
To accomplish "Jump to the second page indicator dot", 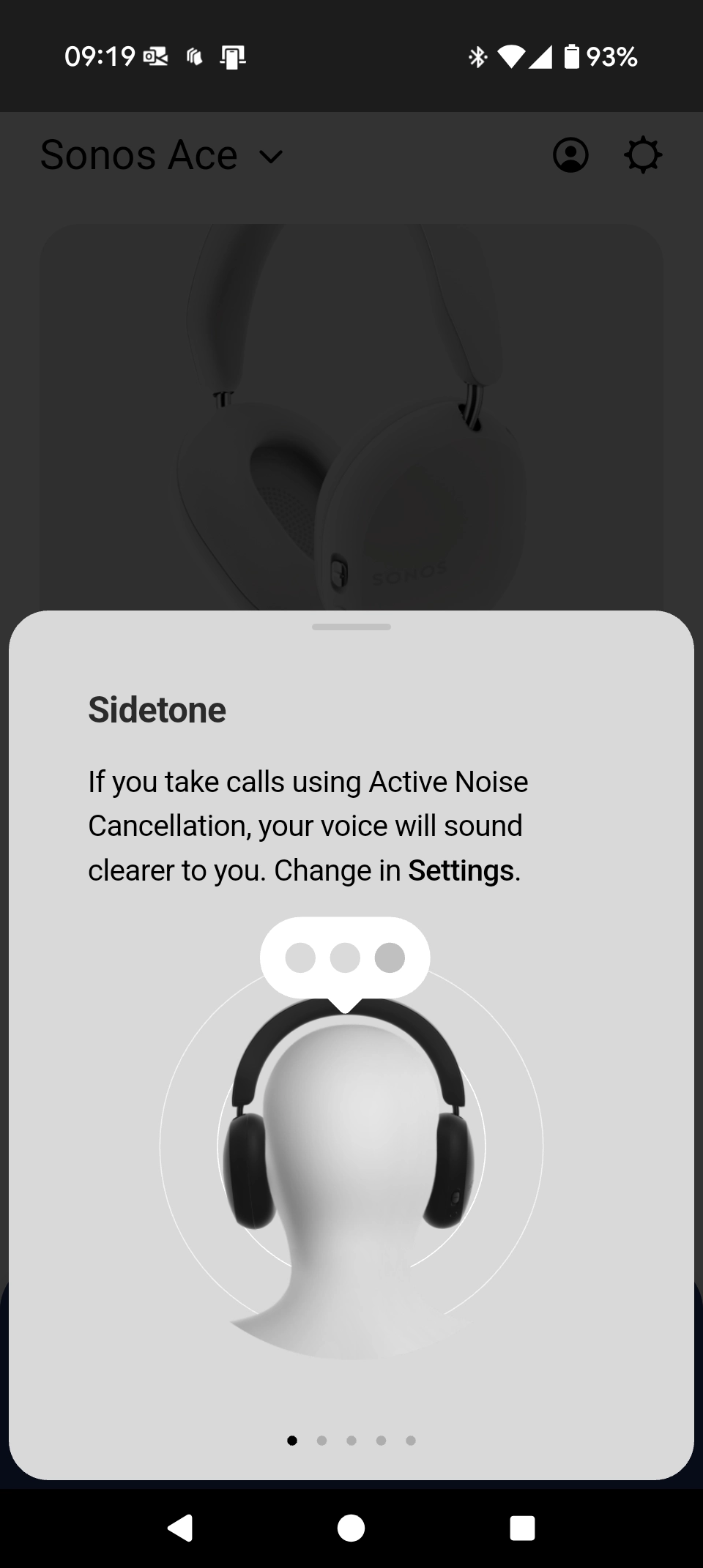I will [321, 1440].
